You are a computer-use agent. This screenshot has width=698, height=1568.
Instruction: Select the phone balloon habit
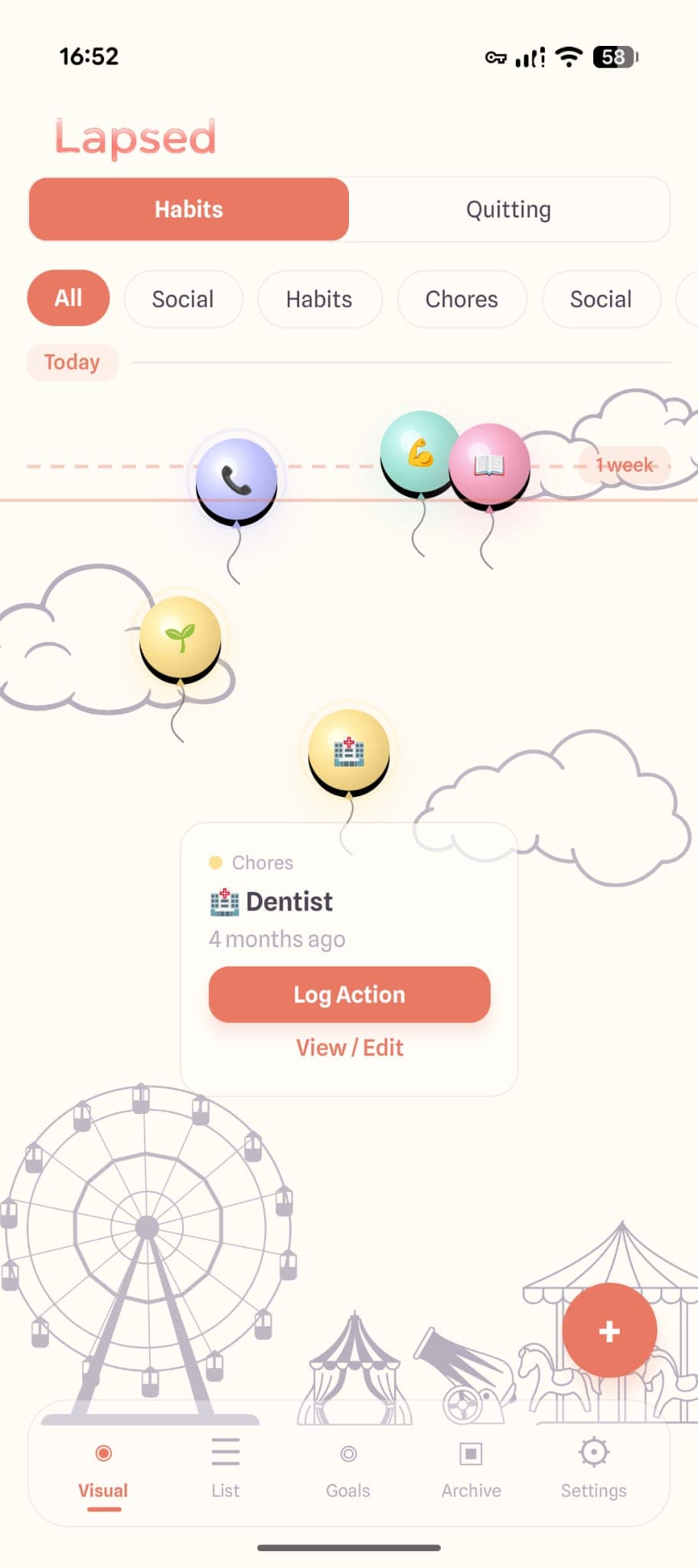pos(236,479)
